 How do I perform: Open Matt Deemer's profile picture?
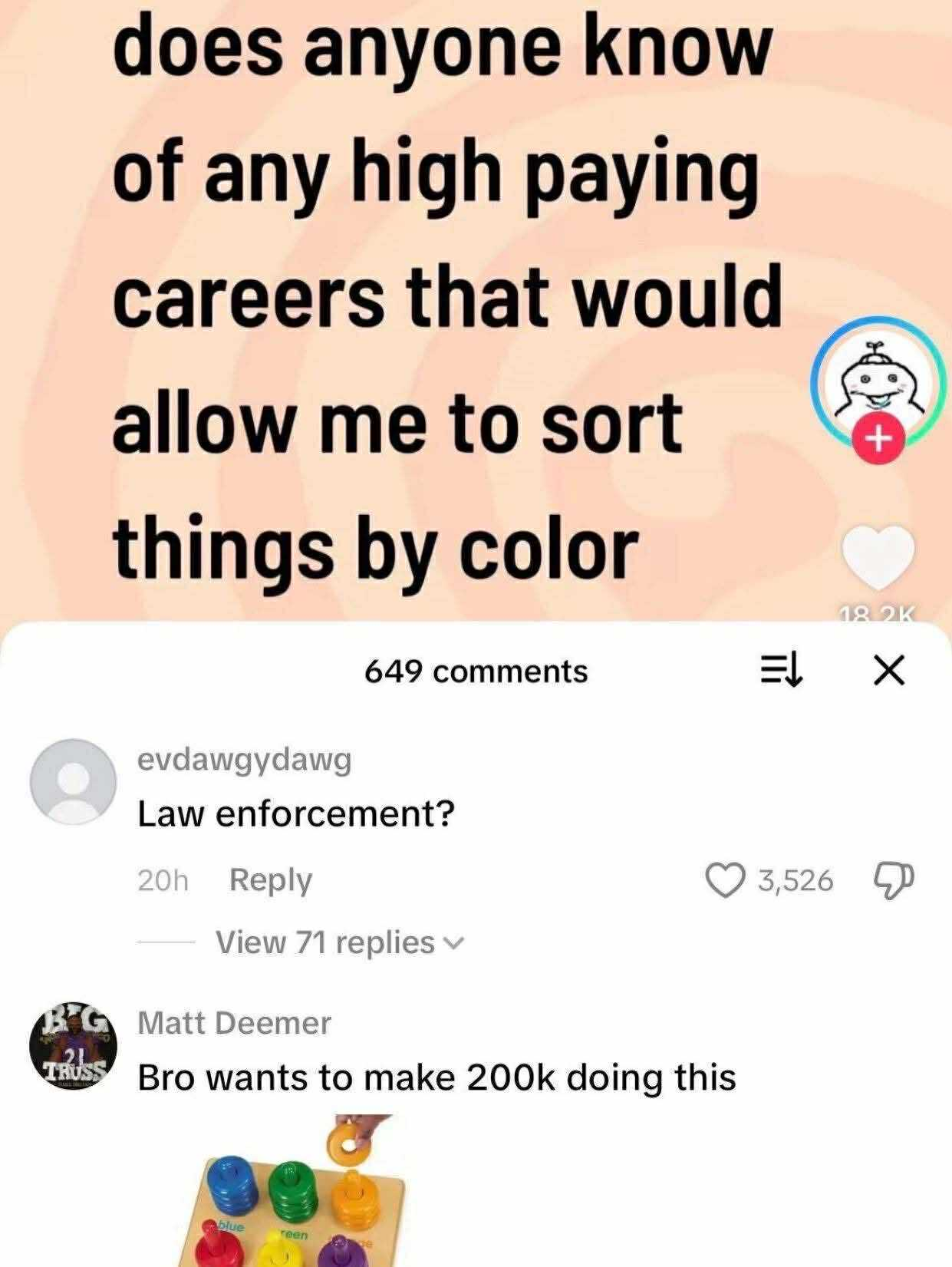click(73, 1046)
